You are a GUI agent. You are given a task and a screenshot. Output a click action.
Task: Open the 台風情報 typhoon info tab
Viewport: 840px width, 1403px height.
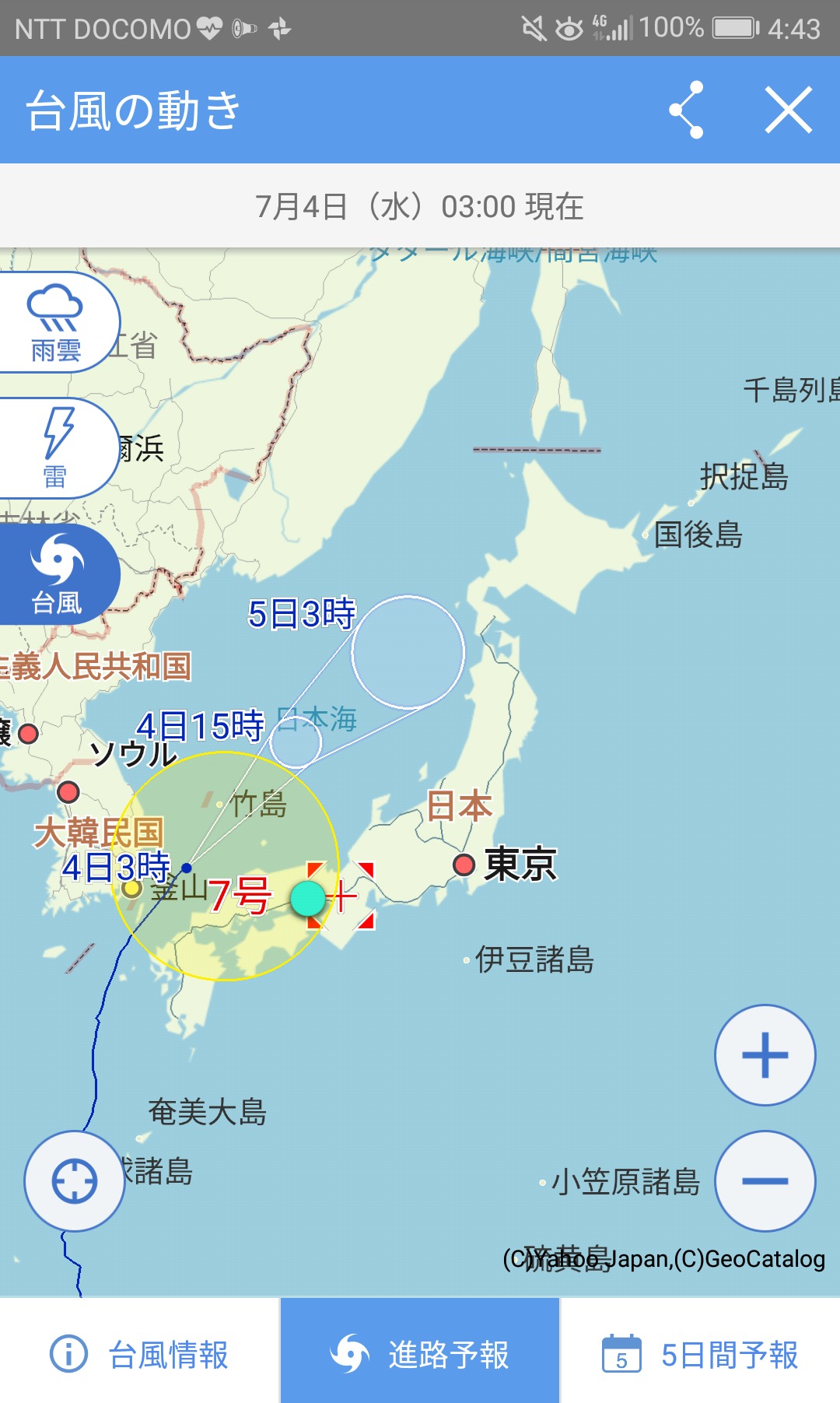(x=140, y=1354)
